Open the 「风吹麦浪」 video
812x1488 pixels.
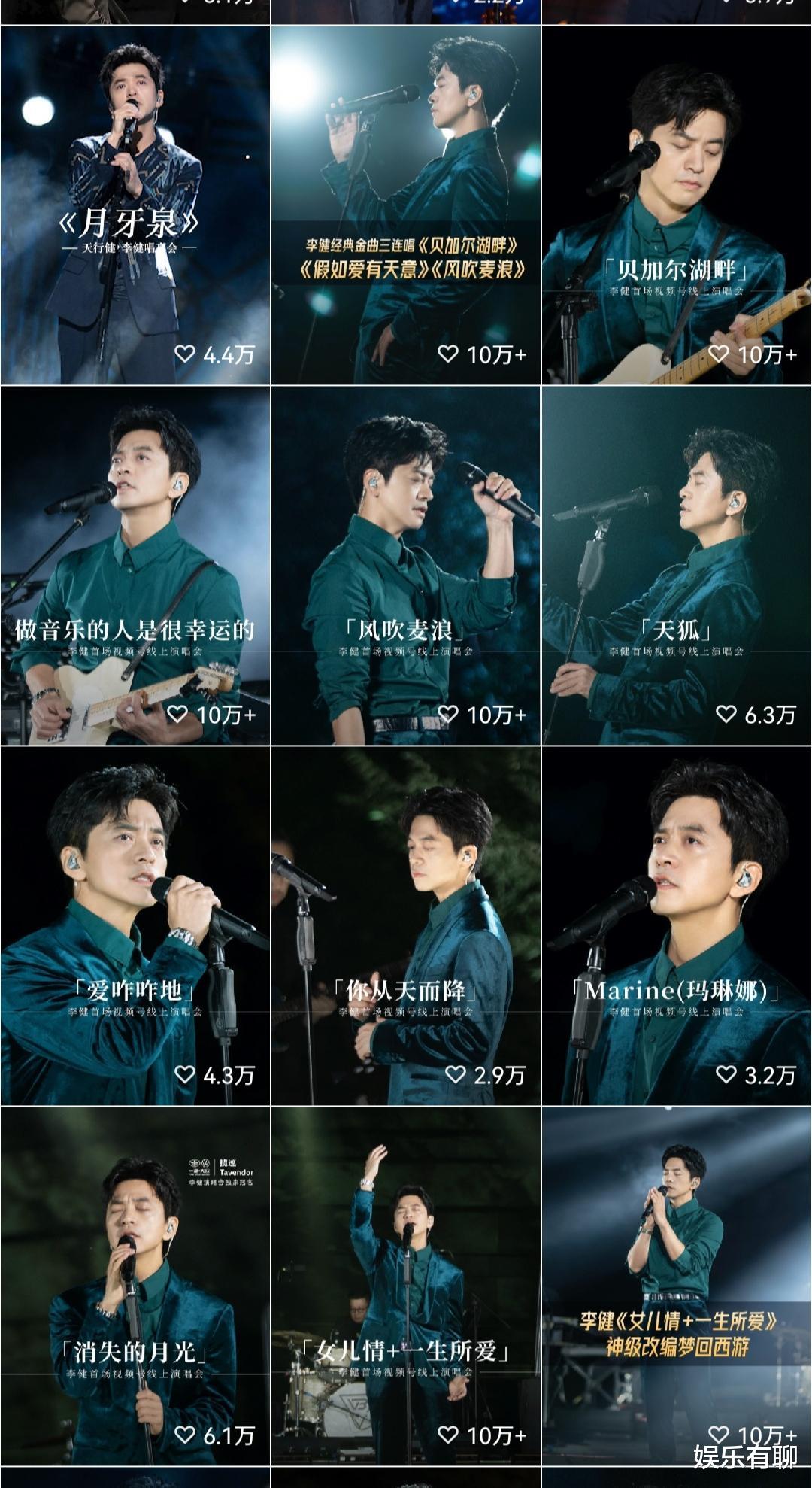406,566
